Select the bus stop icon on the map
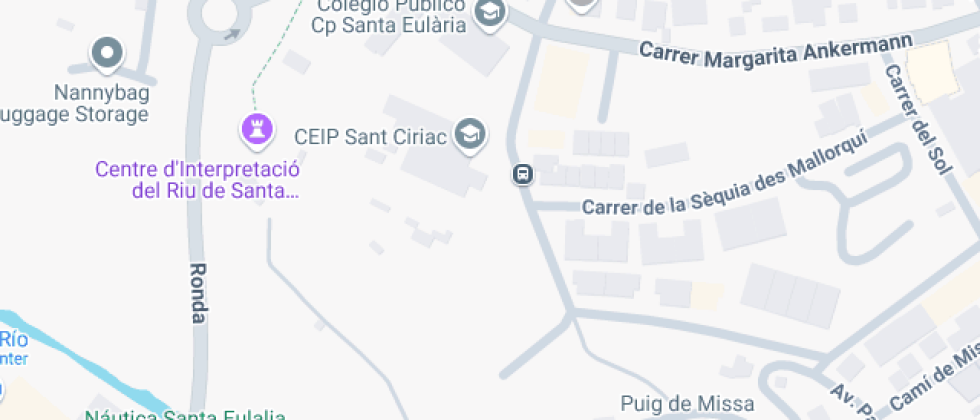 tap(523, 175)
